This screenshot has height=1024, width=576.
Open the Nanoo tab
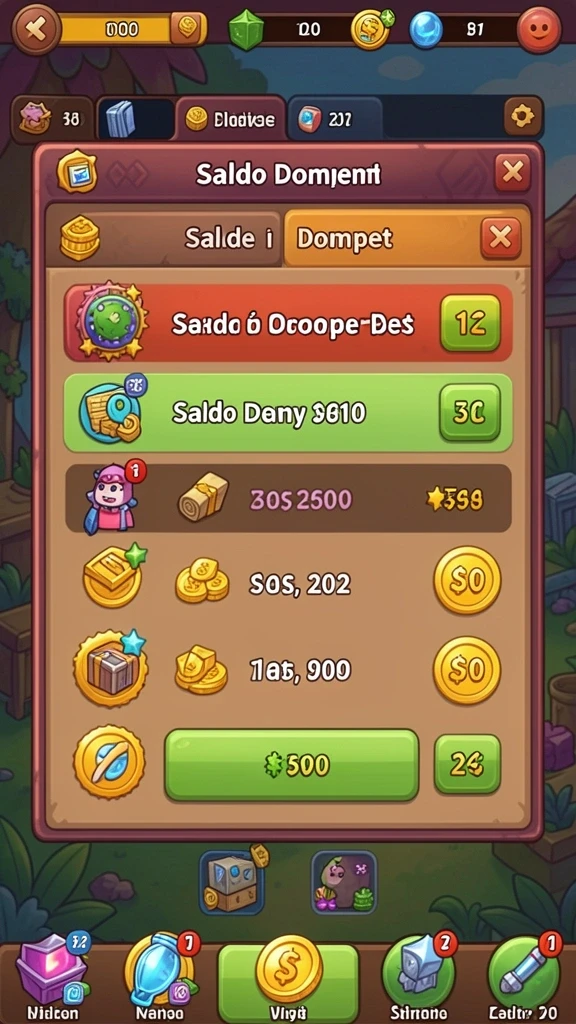pos(161,976)
